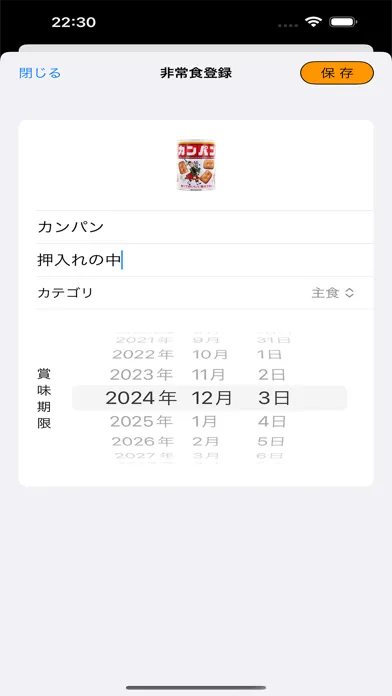Screen dimensions: 392x696
Task: Tap the カンパン product image
Action: pyautogui.click(x=196, y=165)
